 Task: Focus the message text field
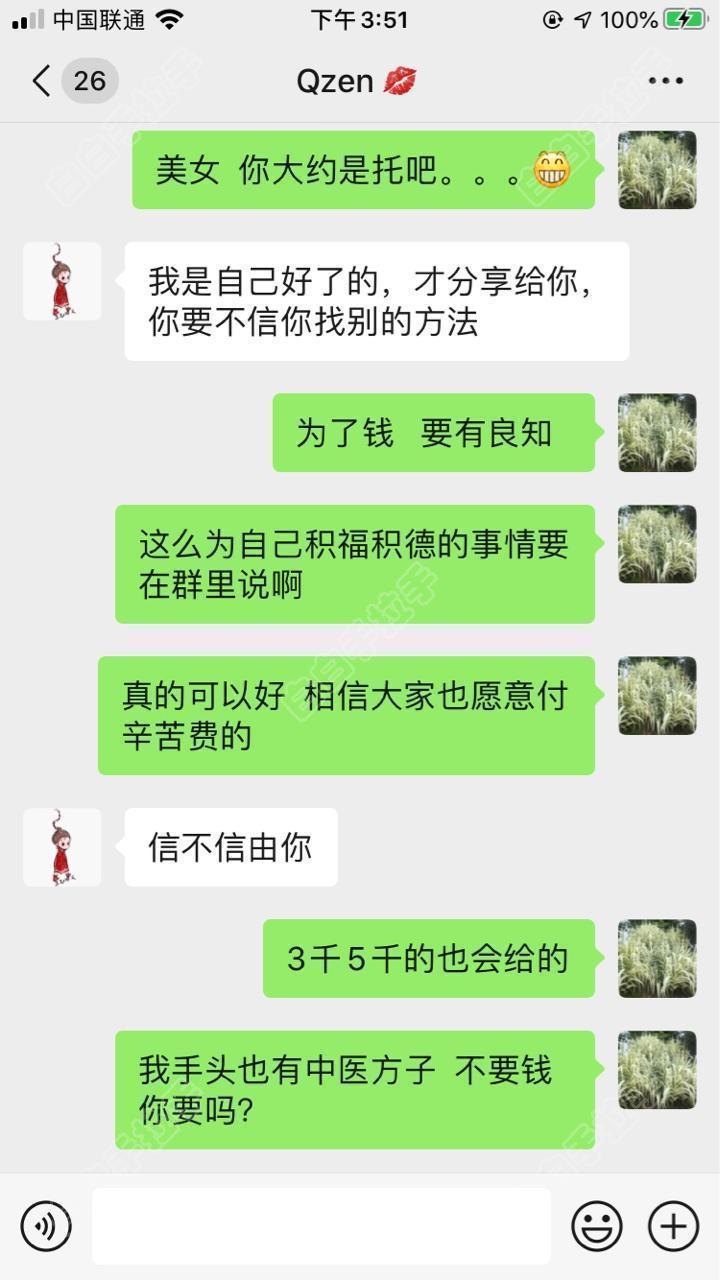[x=321, y=1226]
